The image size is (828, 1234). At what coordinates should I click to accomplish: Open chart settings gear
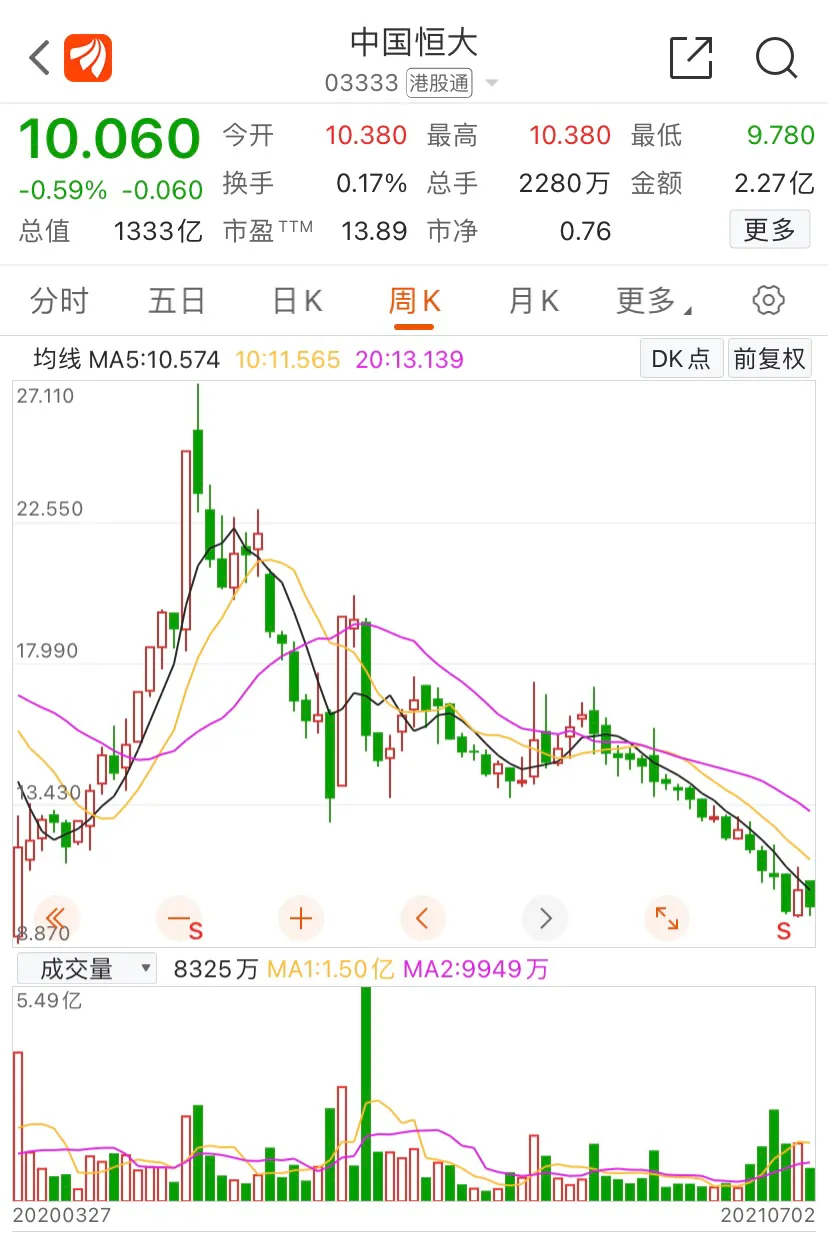pos(768,301)
